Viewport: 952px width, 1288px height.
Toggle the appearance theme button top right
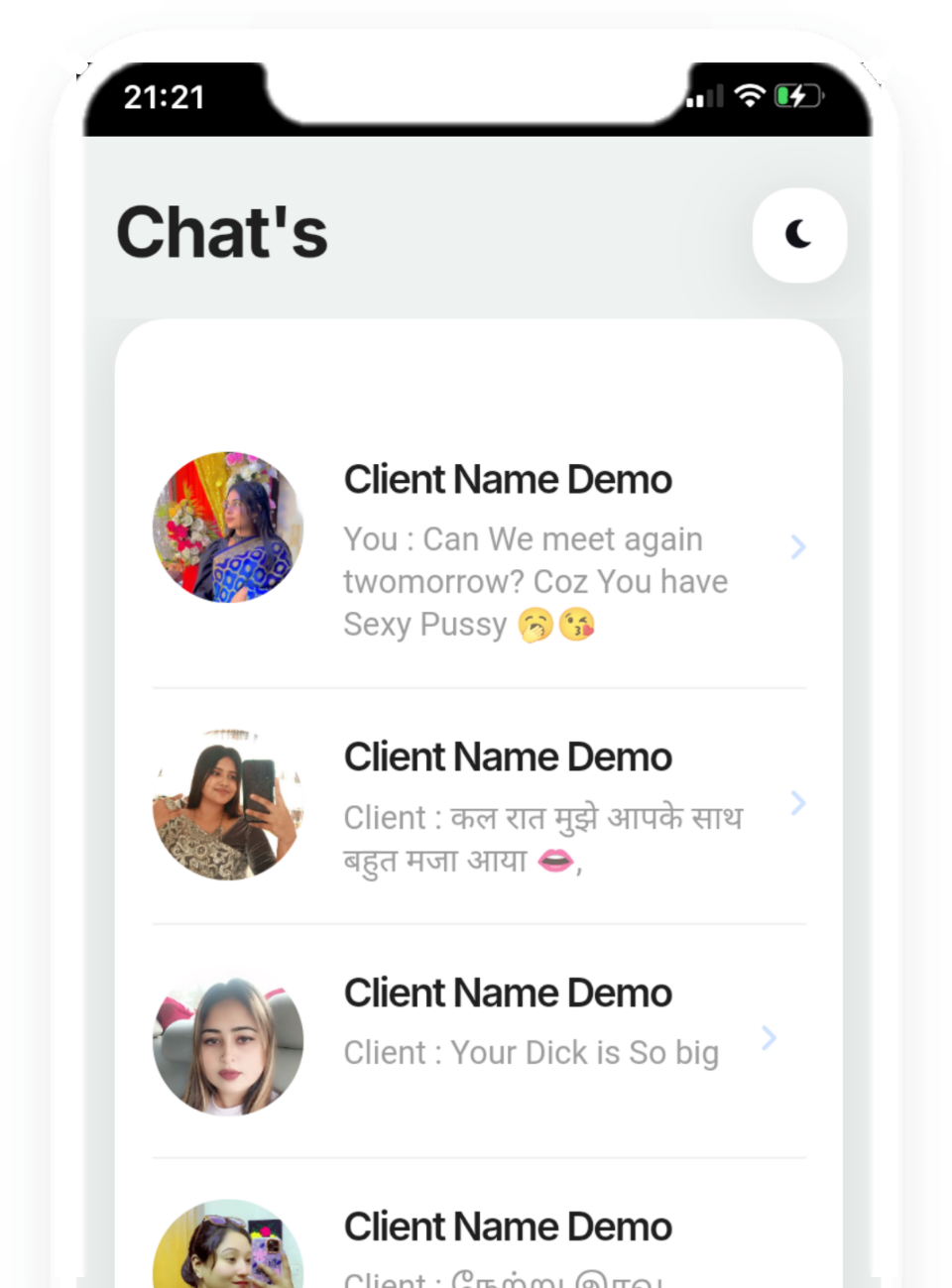(x=799, y=236)
